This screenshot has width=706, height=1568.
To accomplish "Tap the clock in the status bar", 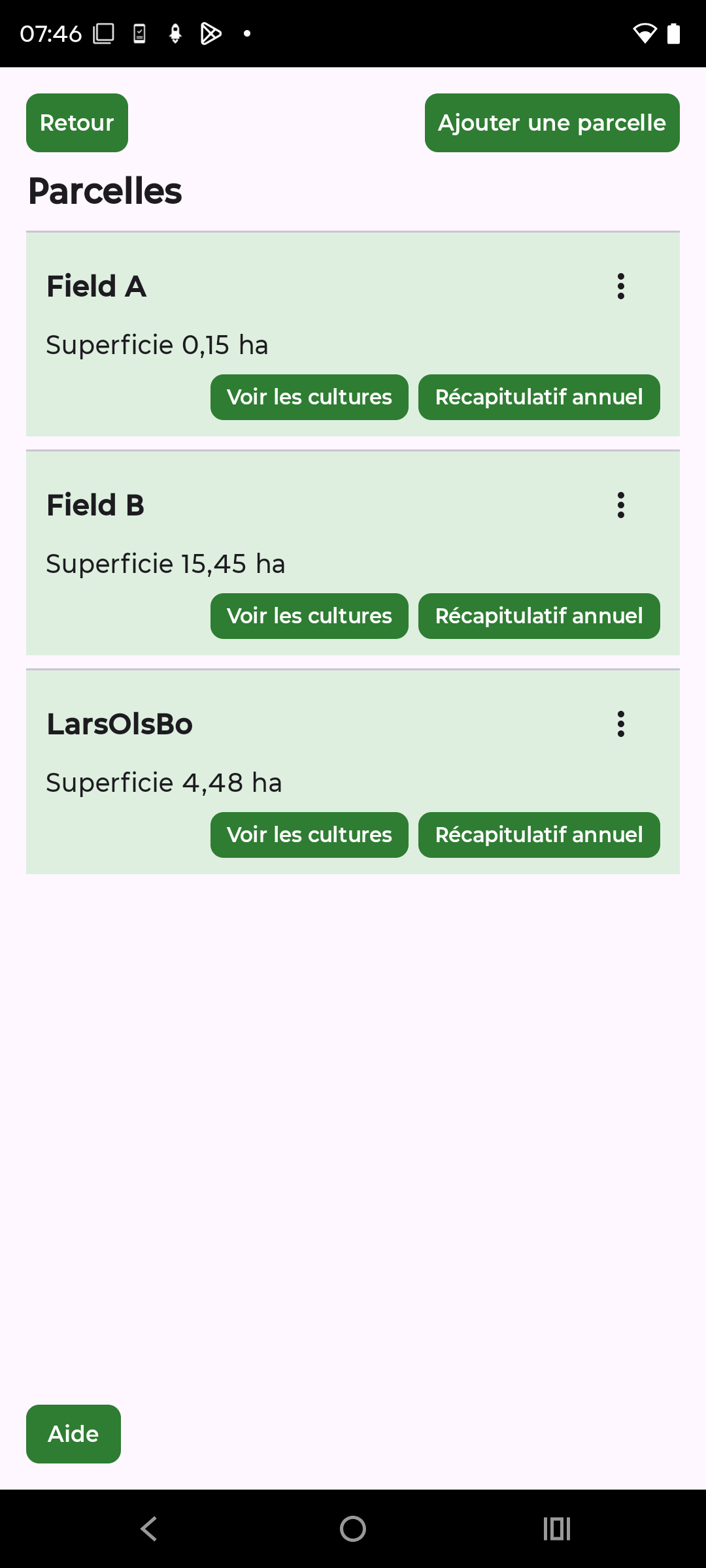I will tap(50, 33).
